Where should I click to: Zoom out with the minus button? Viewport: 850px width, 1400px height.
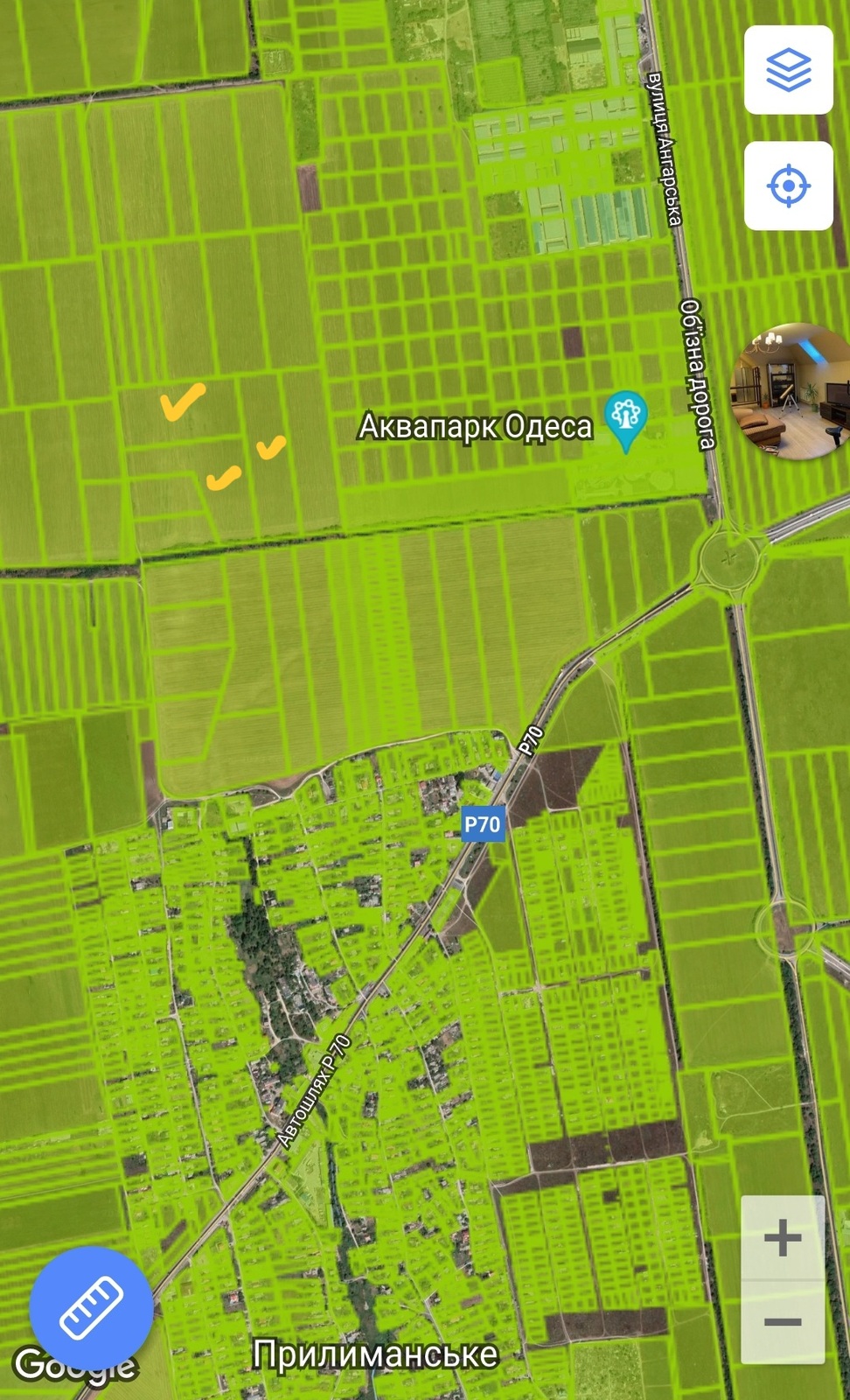(783, 1322)
